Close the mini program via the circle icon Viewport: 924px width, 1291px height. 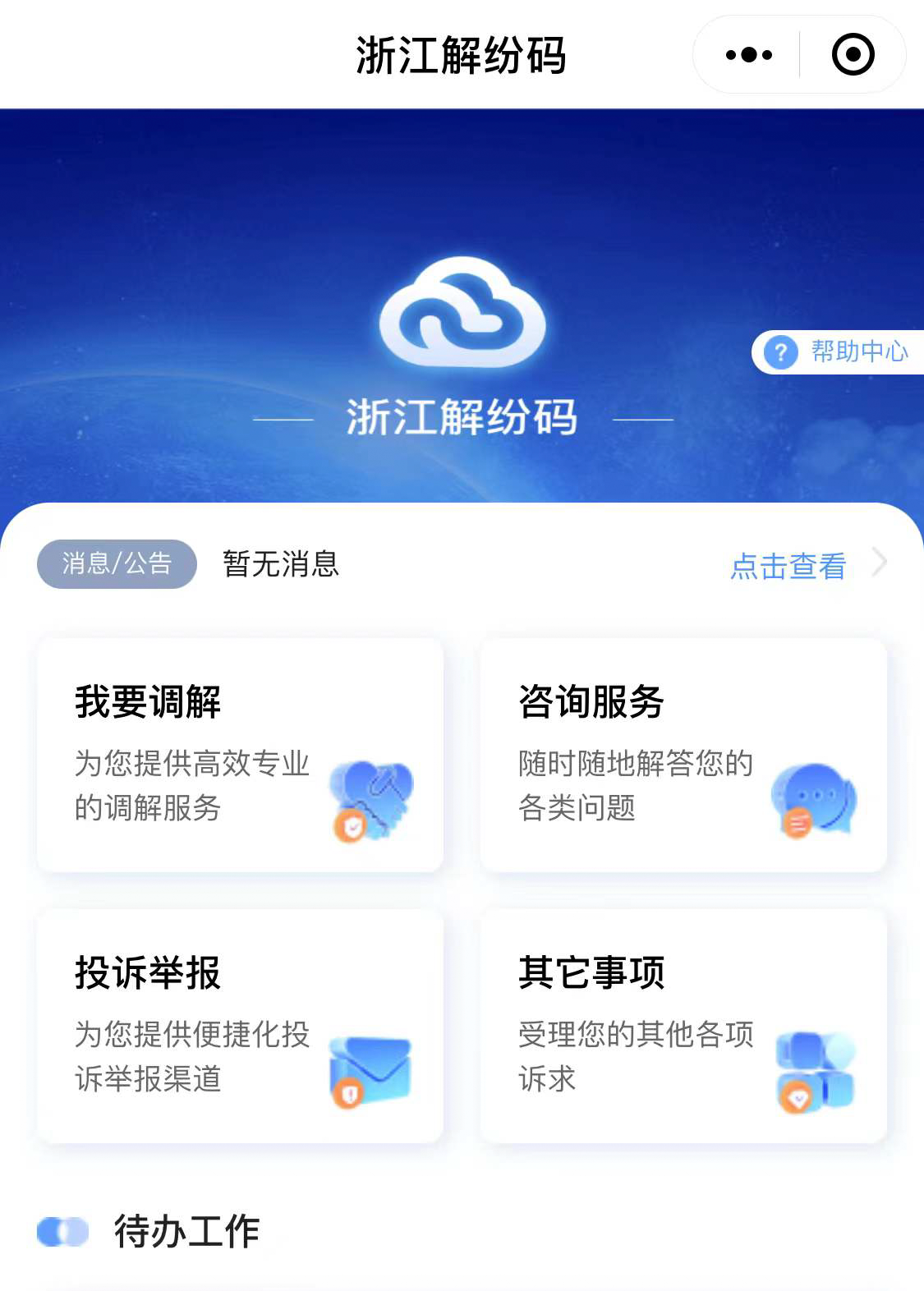(x=853, y=55)
